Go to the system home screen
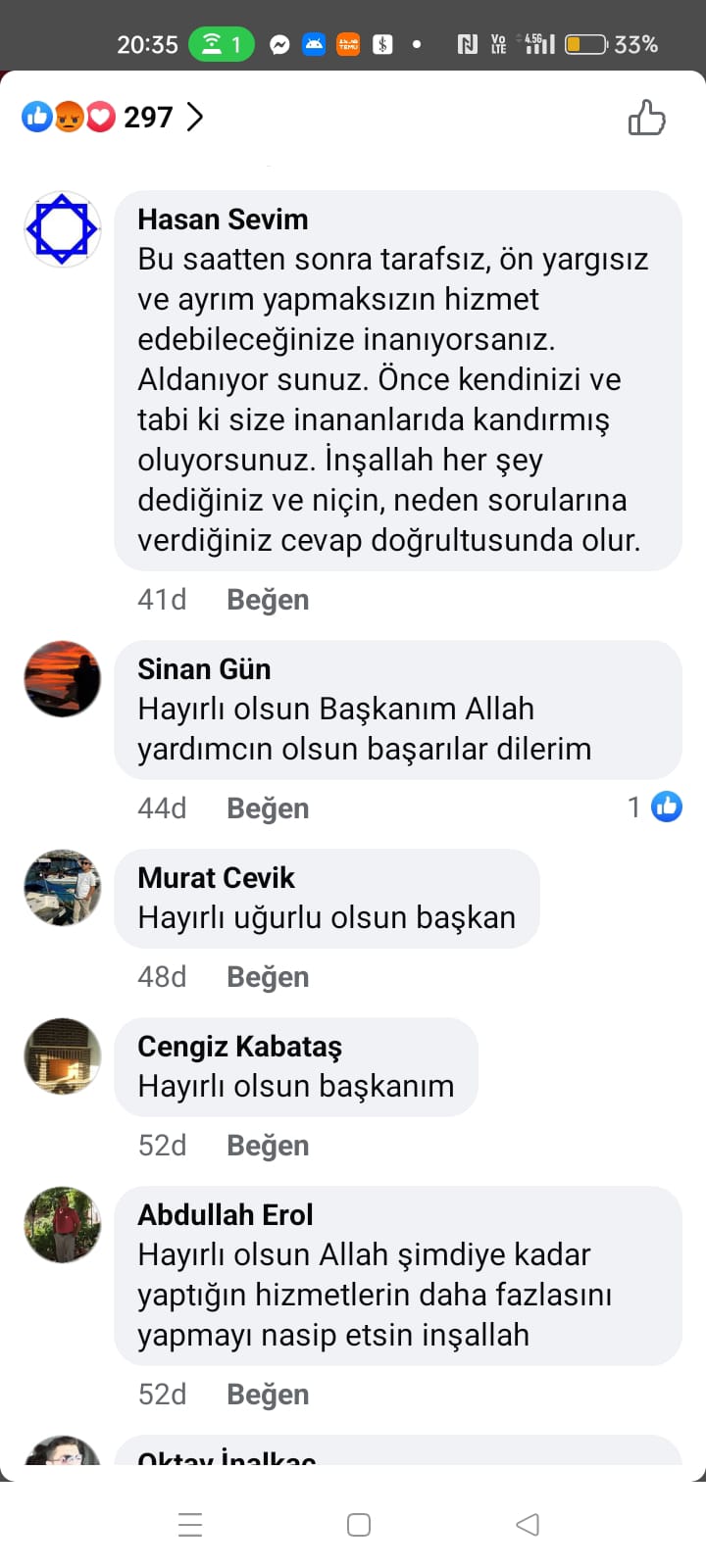The height and width of the screenshot is (1568, 706). [x=359, y=1525]
